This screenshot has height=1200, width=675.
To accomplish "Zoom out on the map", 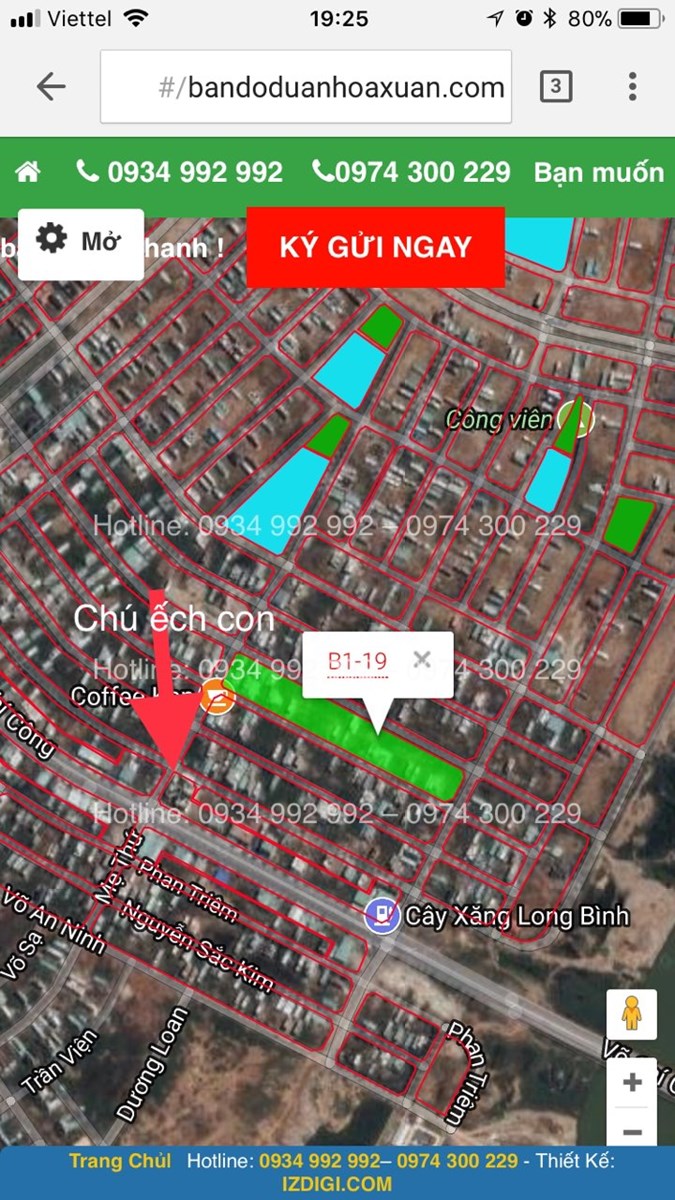I will tap(632, 1129).
